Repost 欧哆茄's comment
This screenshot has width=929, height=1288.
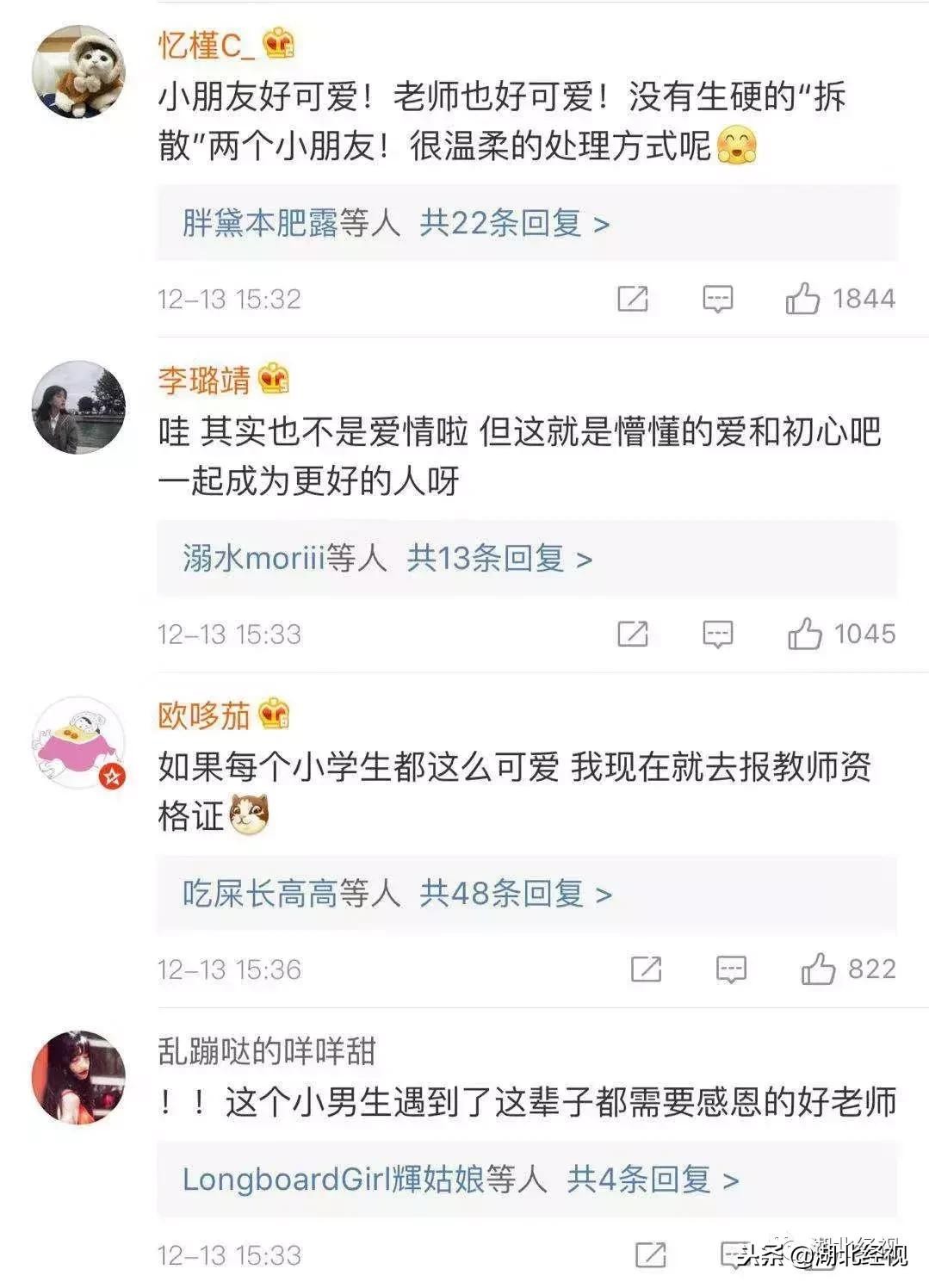tap(646, 969)
